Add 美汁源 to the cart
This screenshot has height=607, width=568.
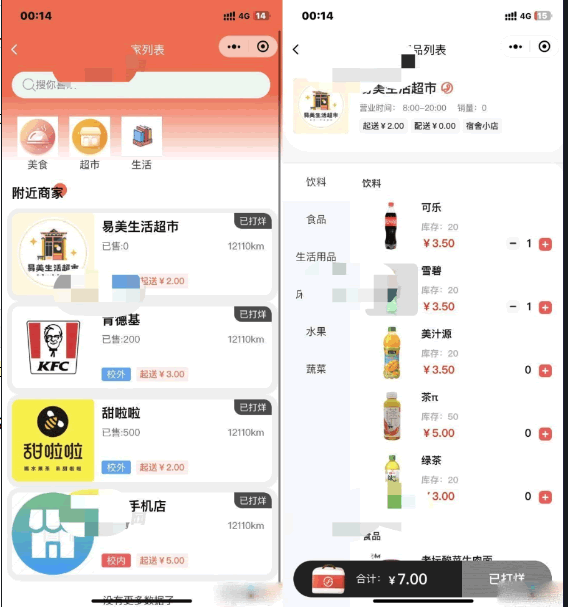[545, 370]
